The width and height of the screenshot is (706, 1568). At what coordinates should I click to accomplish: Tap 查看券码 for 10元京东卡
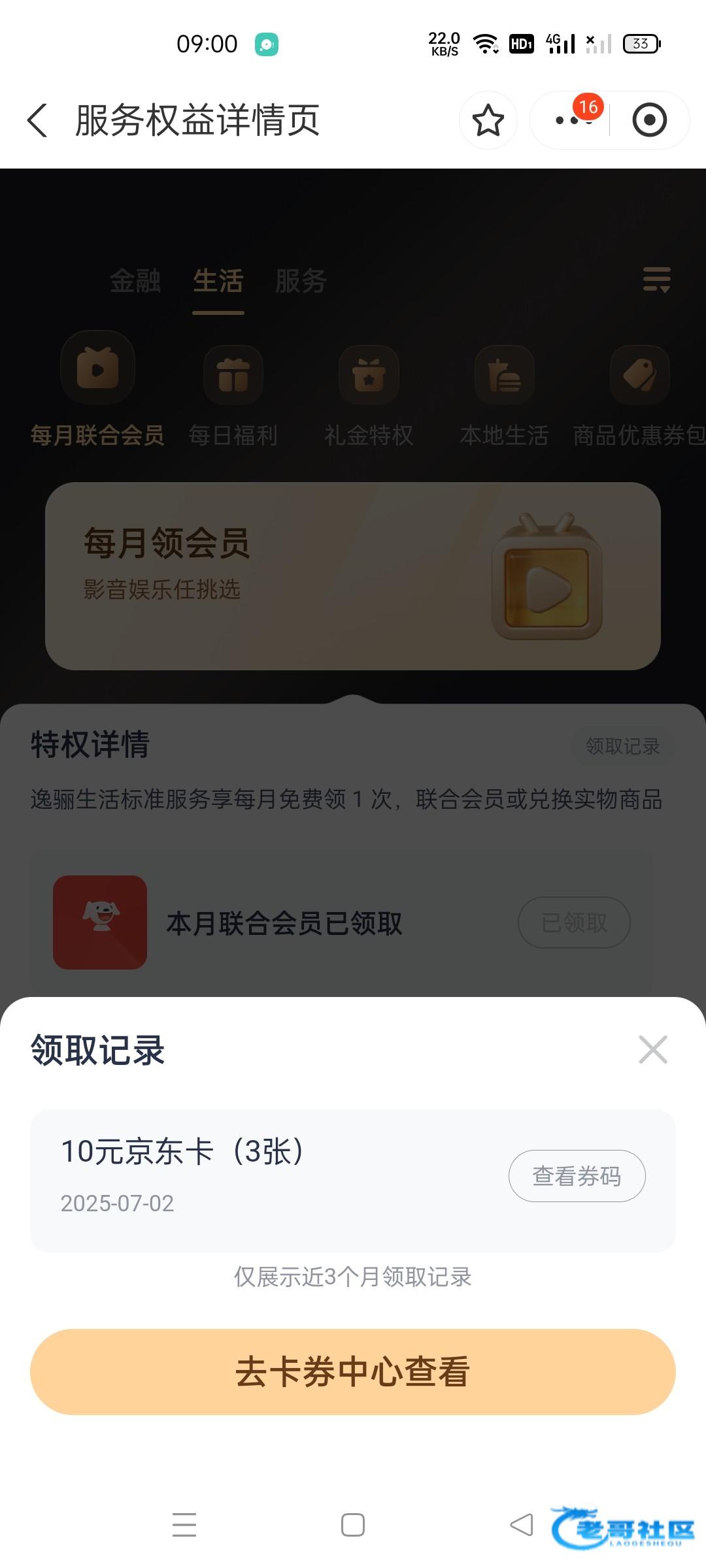pos(577,1176)
